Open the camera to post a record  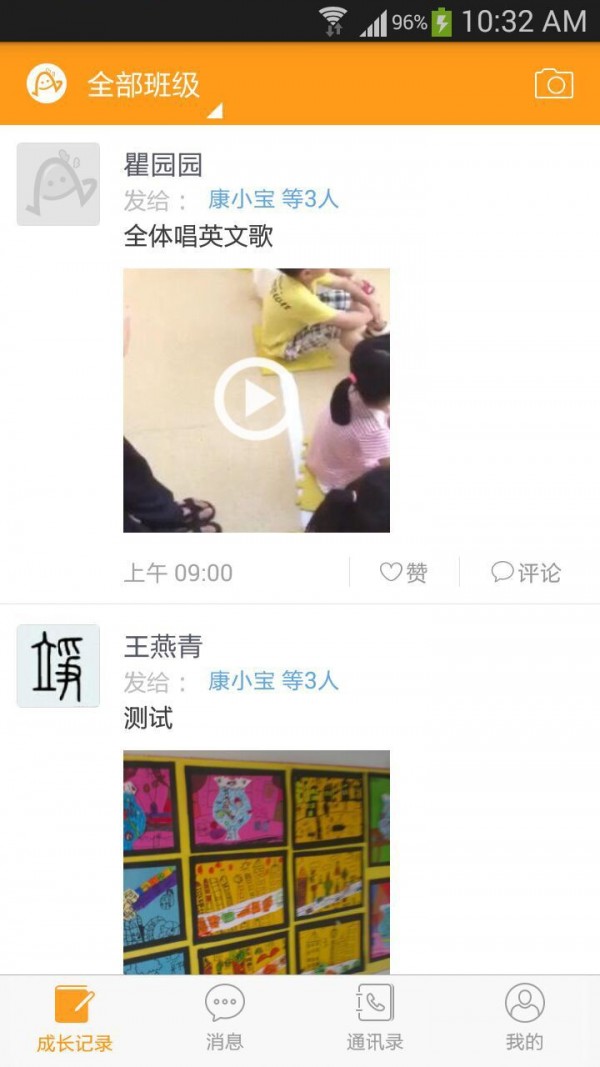[553, 84]
